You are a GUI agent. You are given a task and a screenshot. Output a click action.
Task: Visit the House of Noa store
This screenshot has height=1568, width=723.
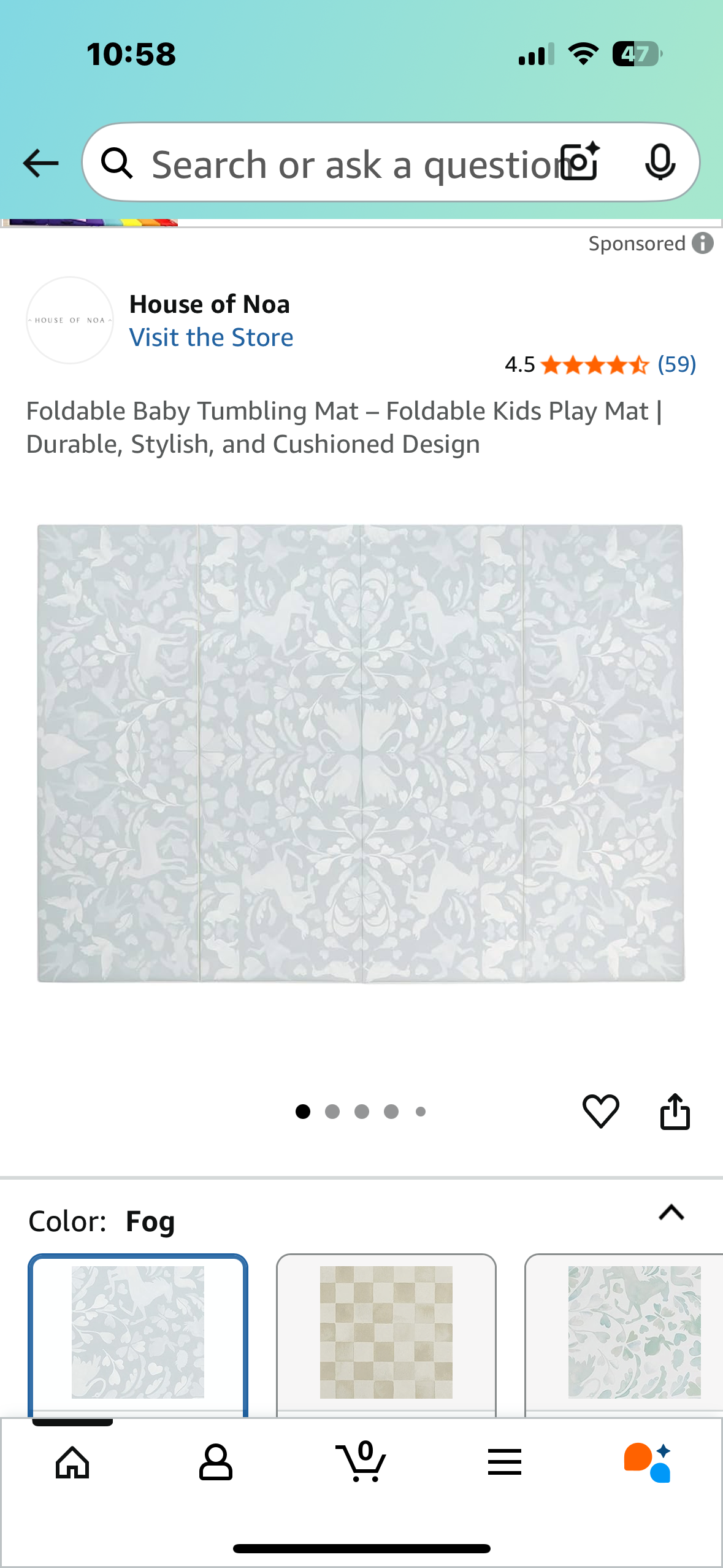(x=211, y=337)
